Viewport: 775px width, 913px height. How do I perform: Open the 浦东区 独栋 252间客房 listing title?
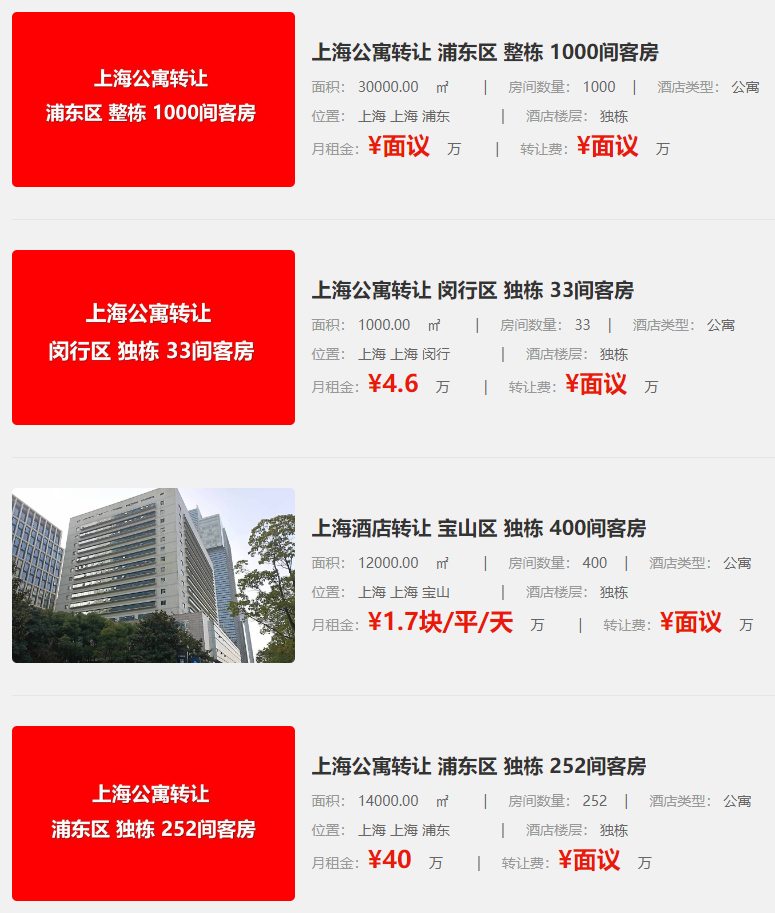478,767
